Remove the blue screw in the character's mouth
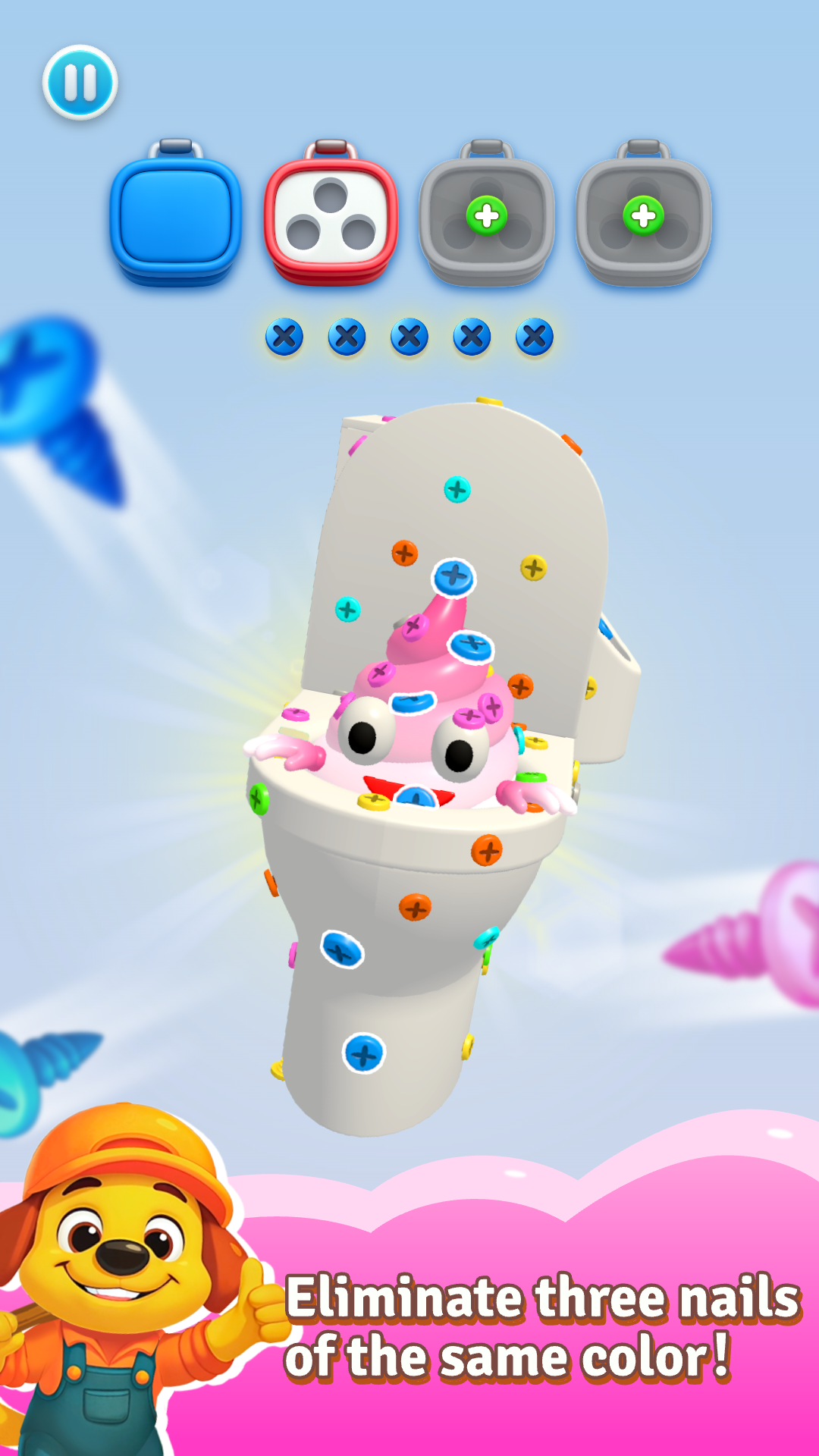 pos(416,796)
